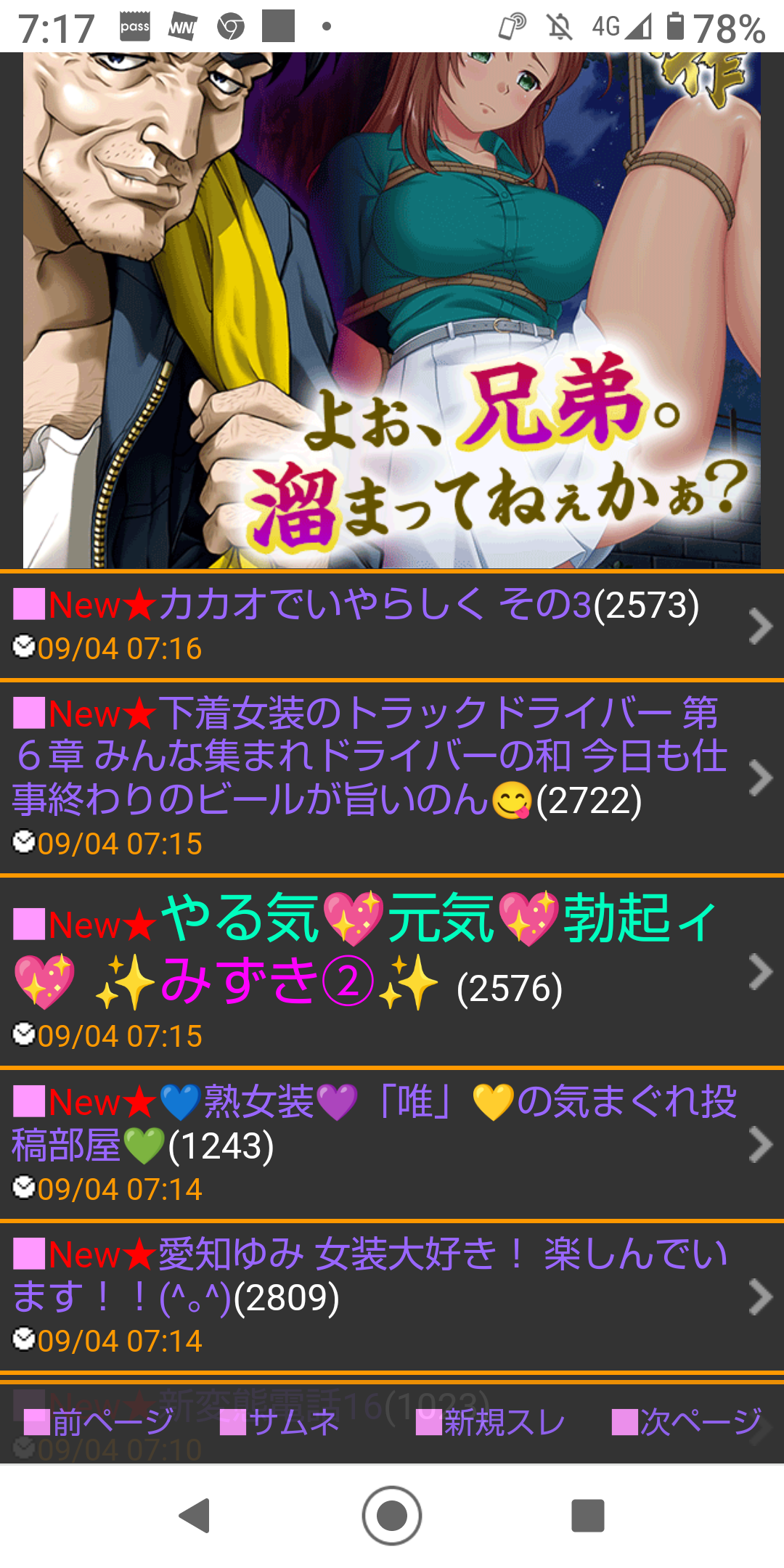
Task: Tap the manga ad banner at the top
Action: 392,310
